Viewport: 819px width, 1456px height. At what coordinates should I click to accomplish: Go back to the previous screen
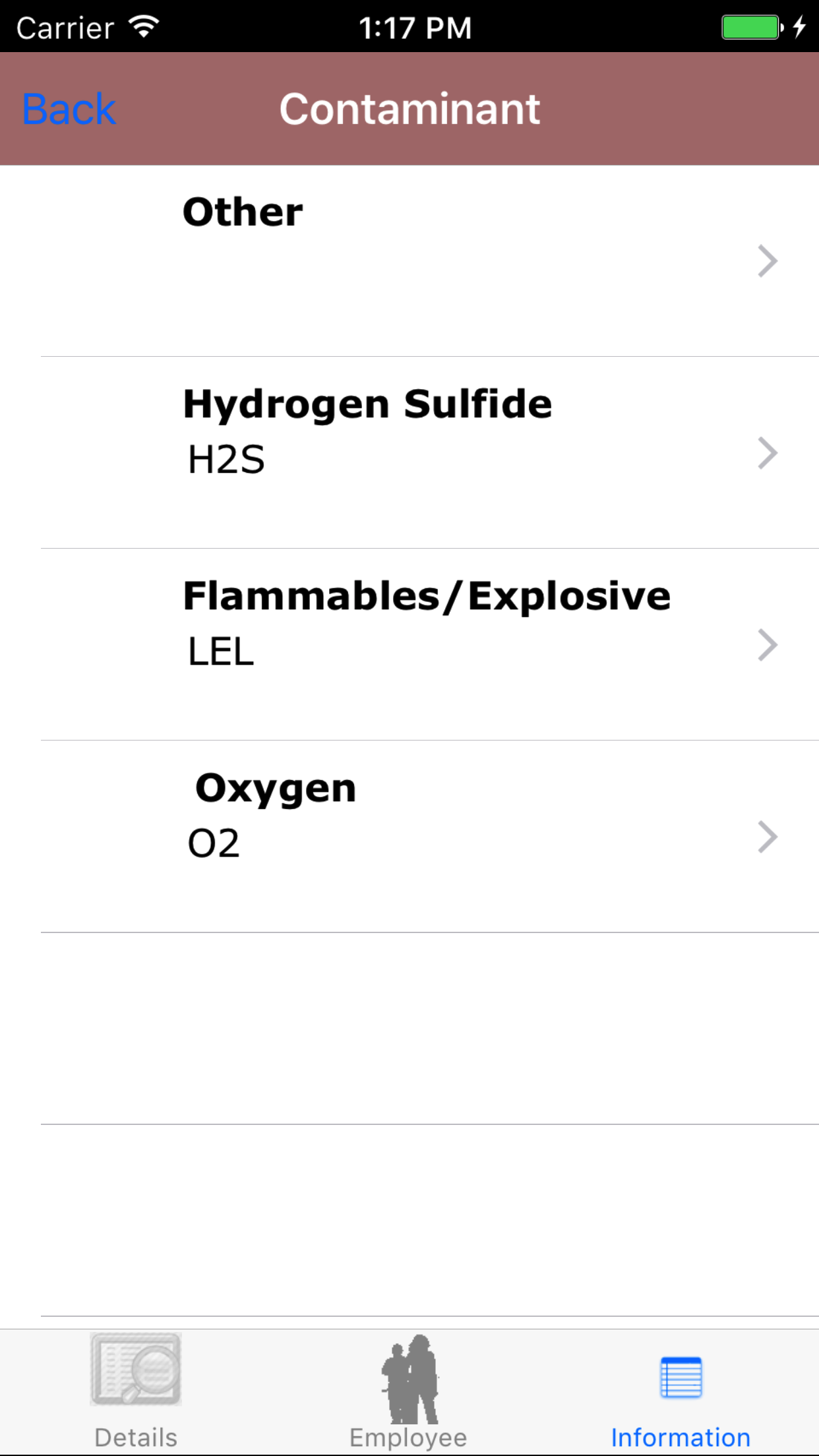69,109
